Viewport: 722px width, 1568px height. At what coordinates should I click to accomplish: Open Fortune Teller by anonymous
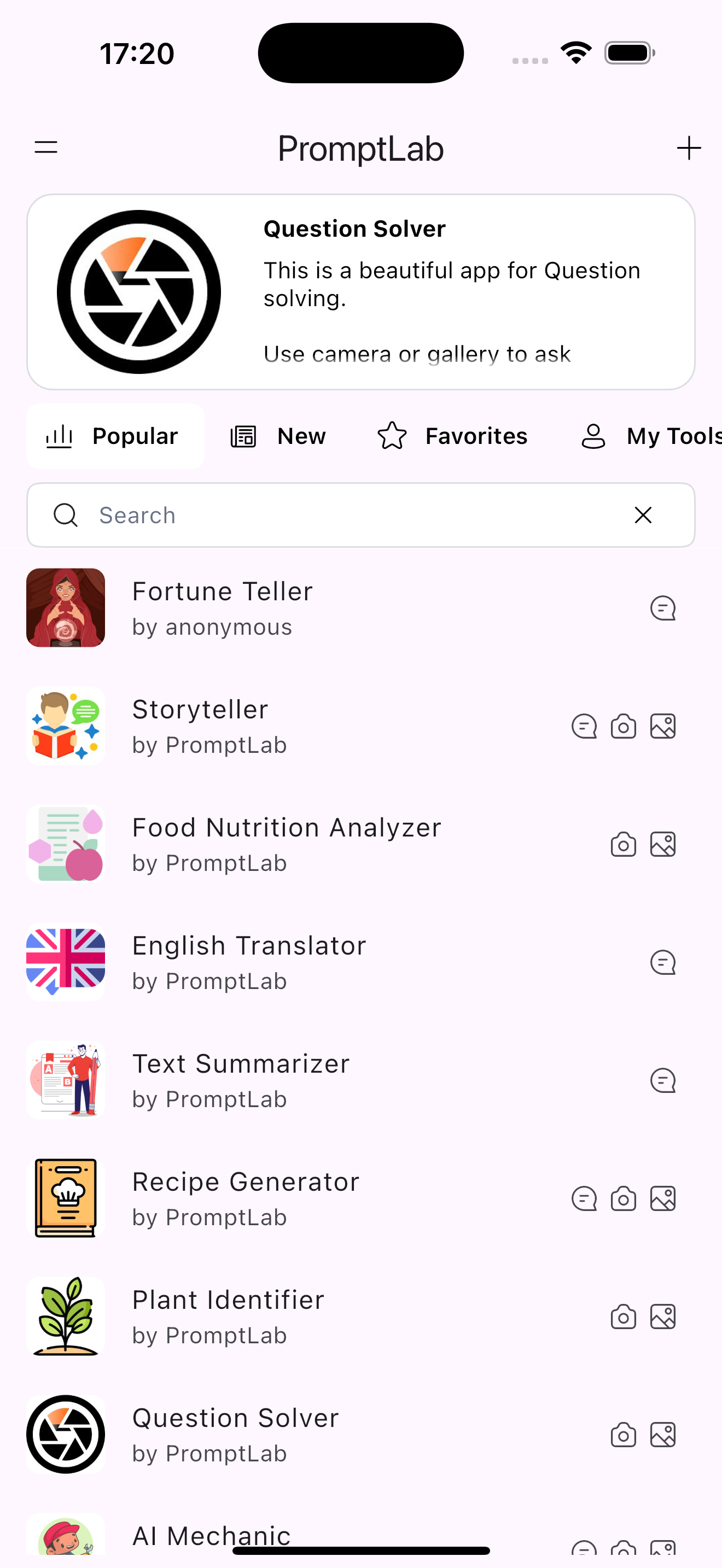pos(223,607)
